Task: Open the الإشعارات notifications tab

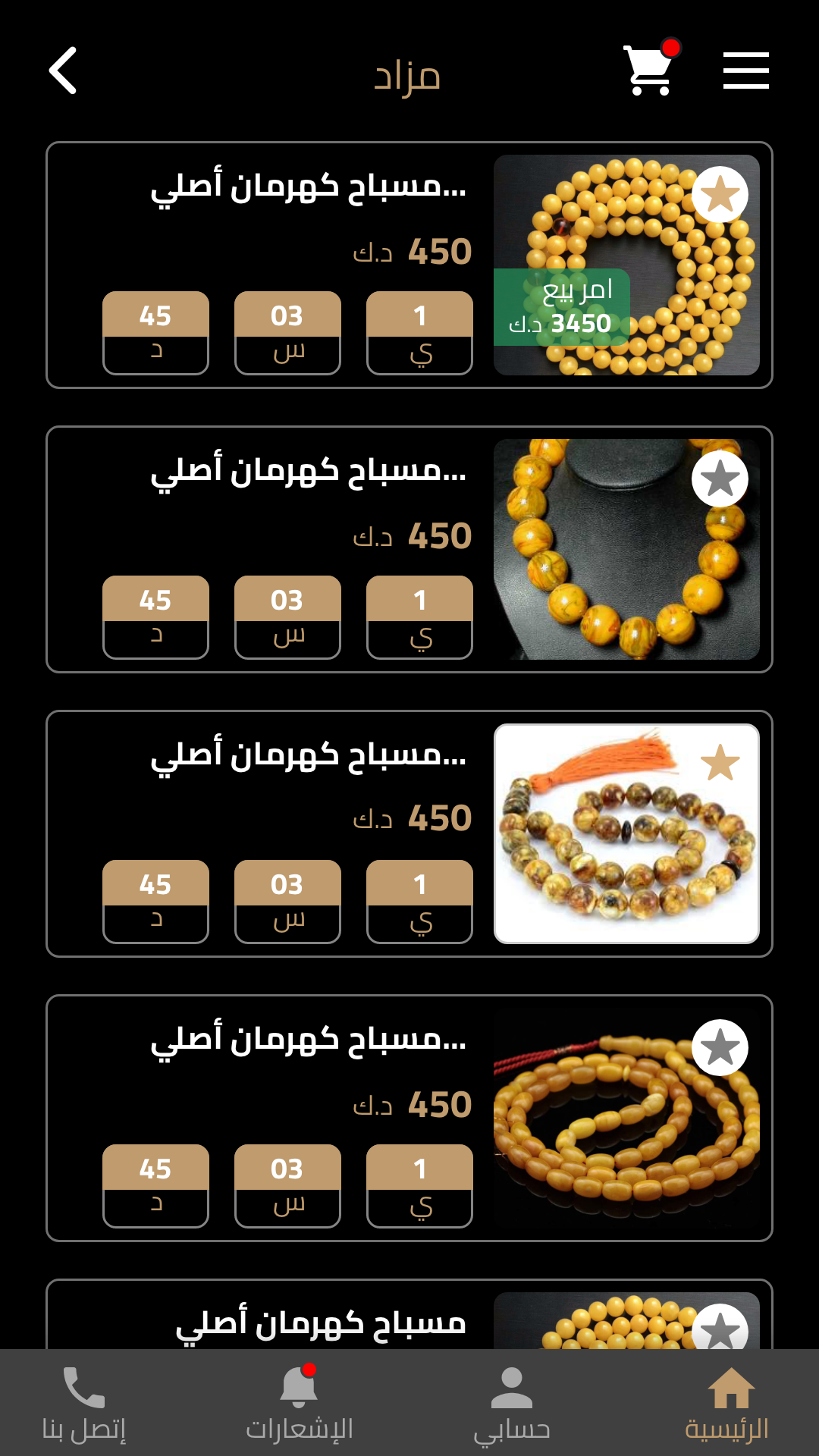Action: 299,1403
